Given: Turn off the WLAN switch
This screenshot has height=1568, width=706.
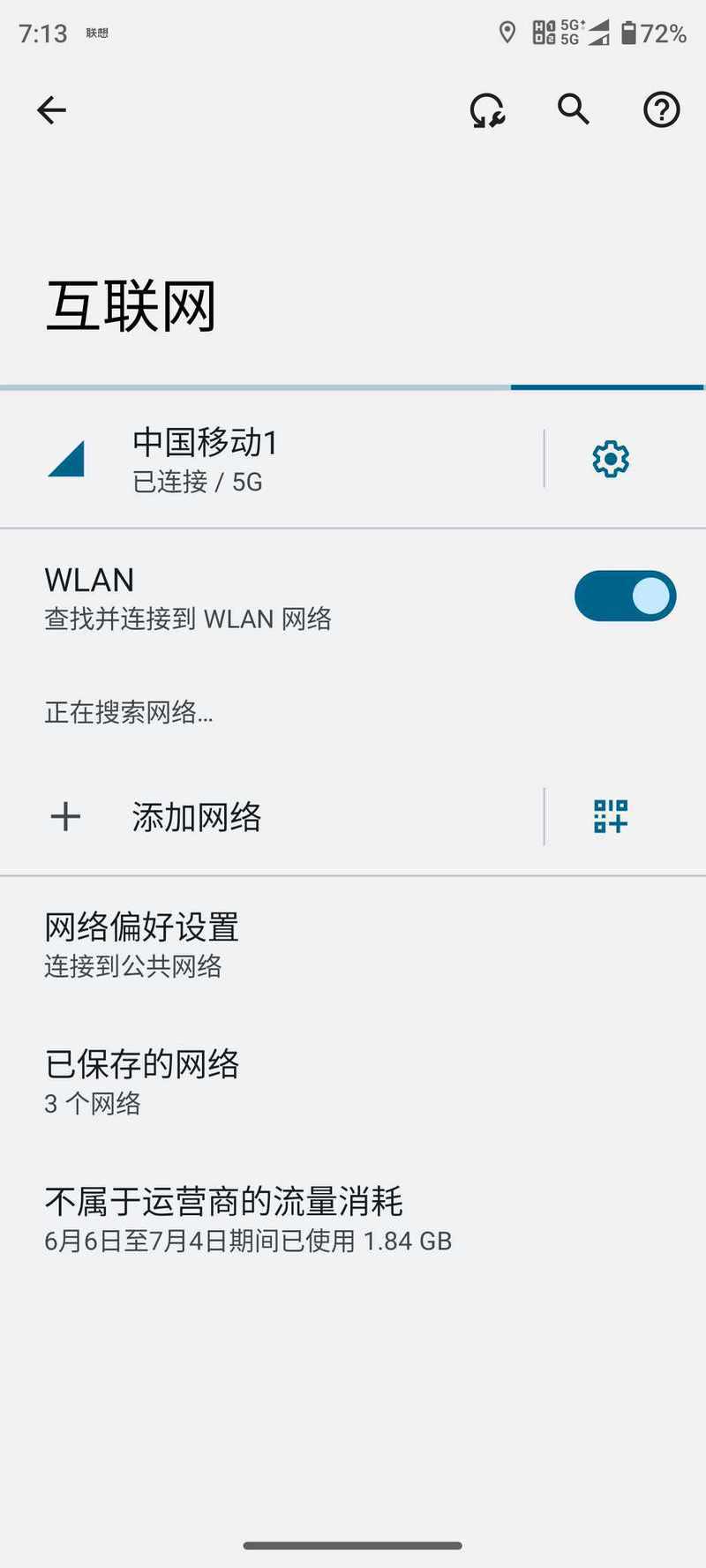Looking at the screenshot, I should 625,596.
